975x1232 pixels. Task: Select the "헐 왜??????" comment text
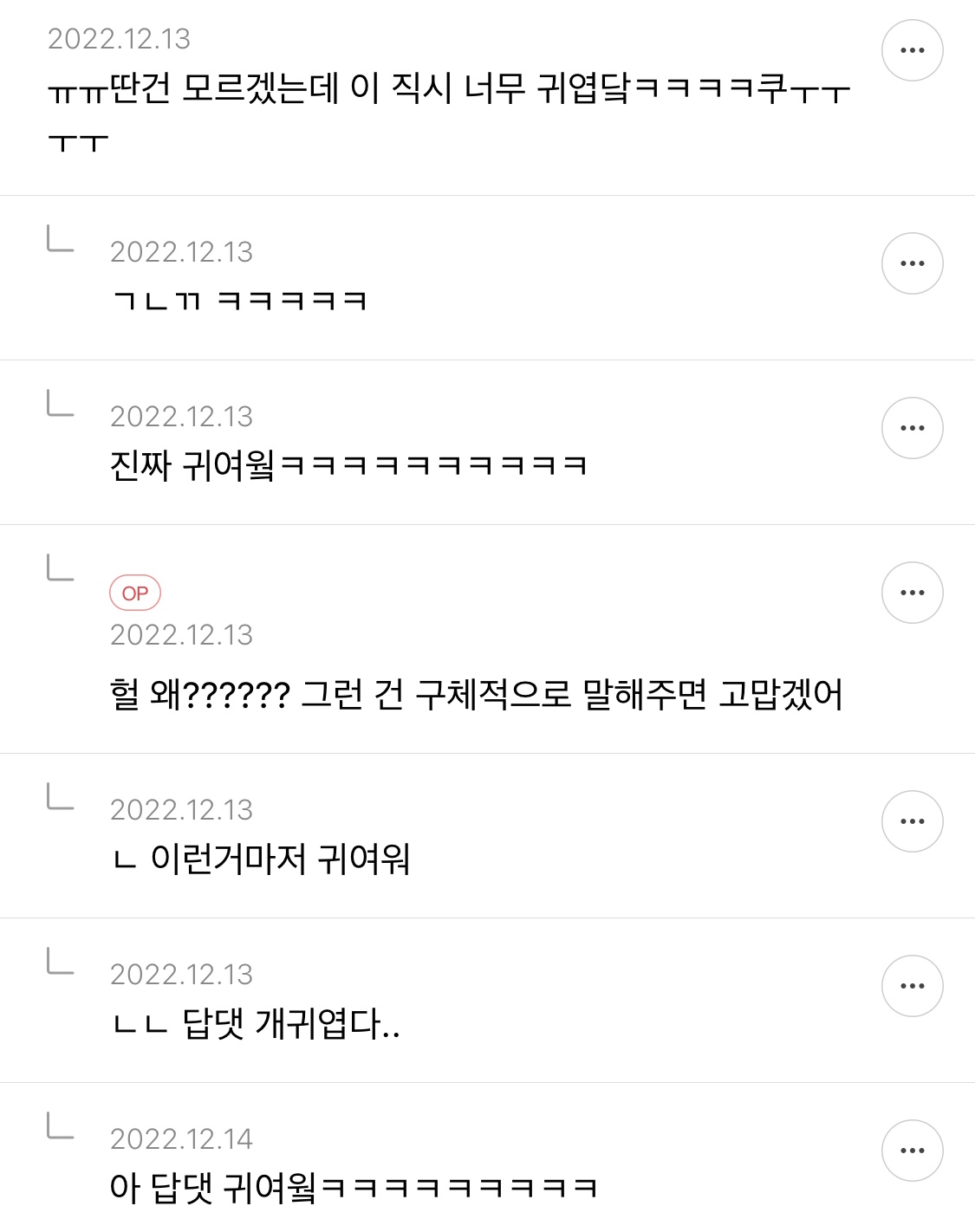point(482,693)
